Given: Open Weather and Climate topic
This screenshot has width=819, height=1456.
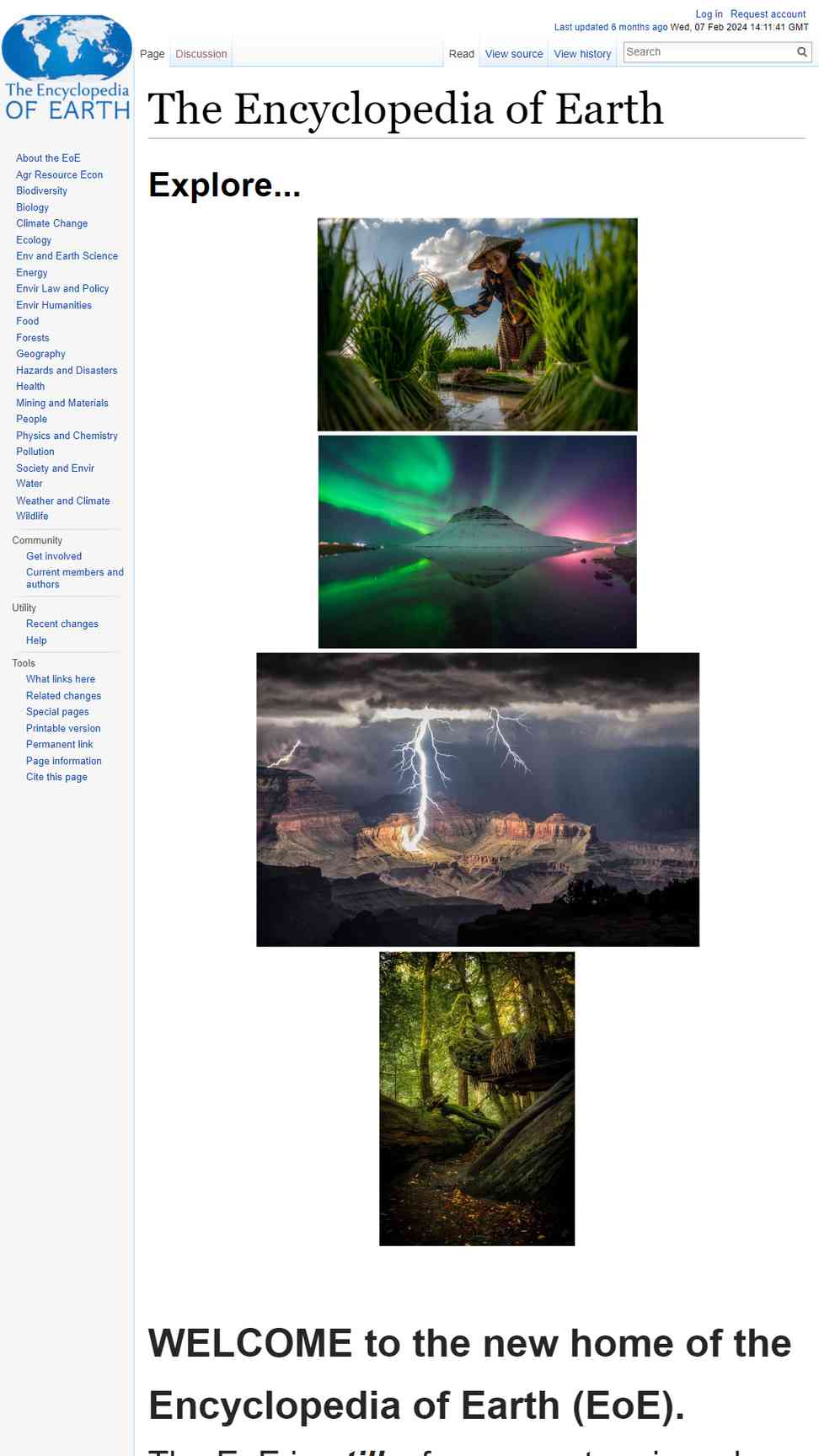Looking at the screenshot, I should click(62, 500).
